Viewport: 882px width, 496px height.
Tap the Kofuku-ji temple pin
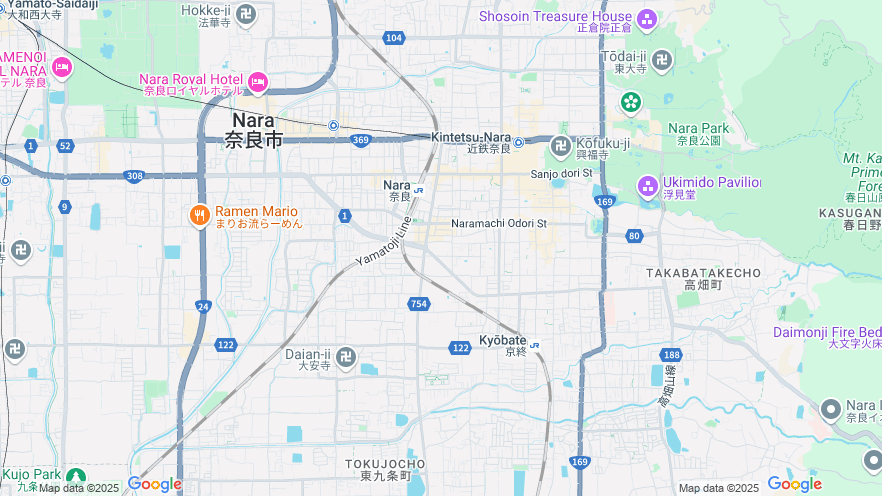pyautogui.click(x=560, y=146)
